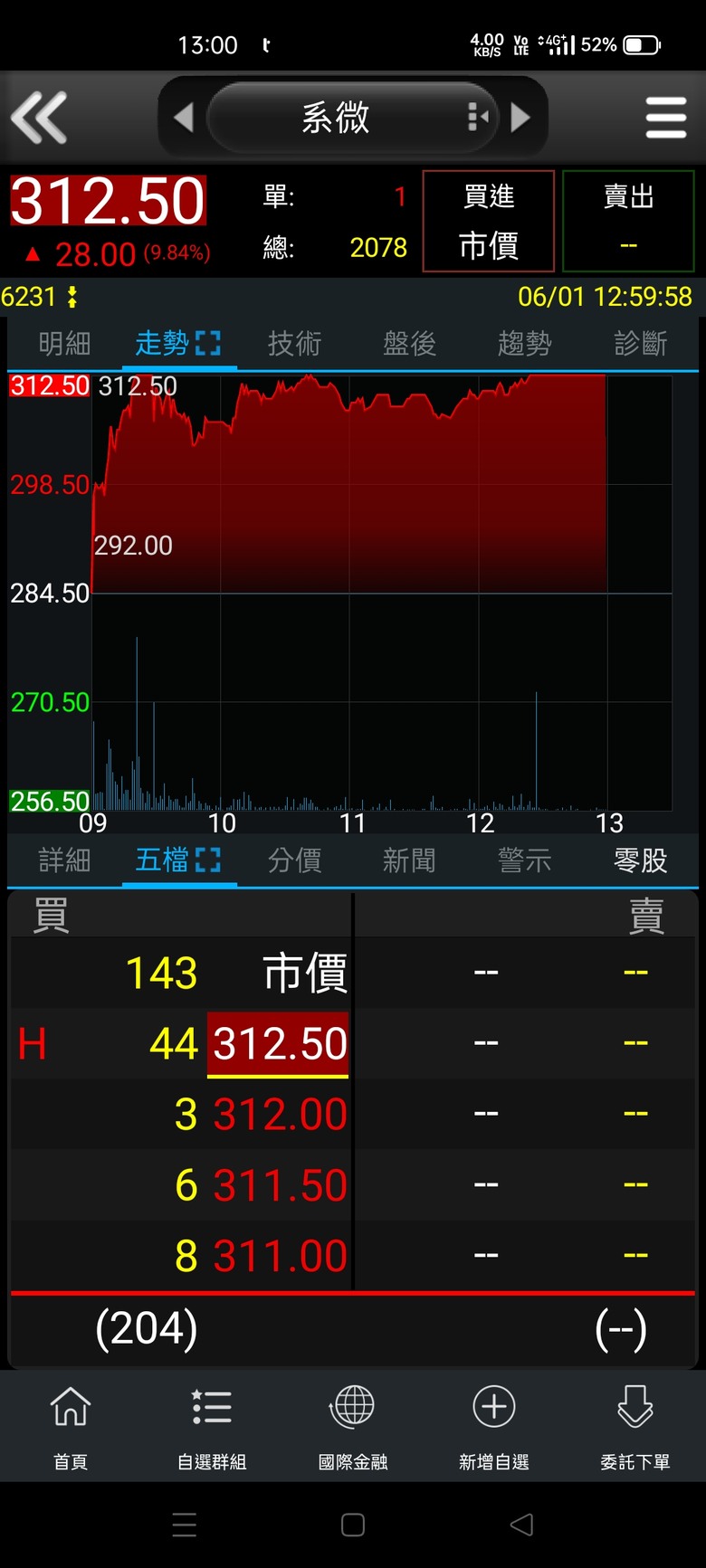Image resolution: width=706 pixels, height=1568 pixels.
Task: Open the 新聞 tab
Action: (409, 860)
